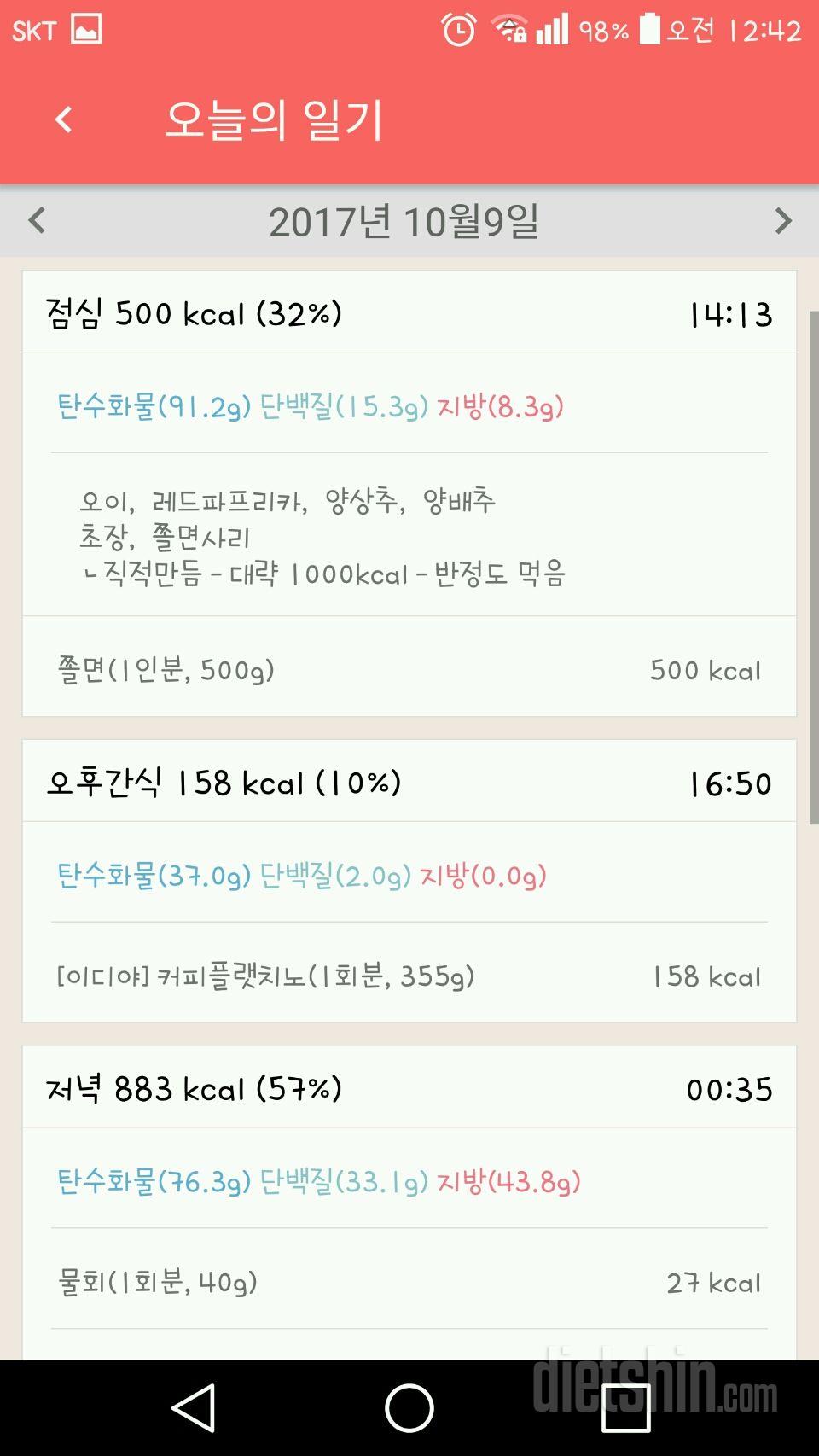
Task: Go to the previous day
Action: pos(37,221)
